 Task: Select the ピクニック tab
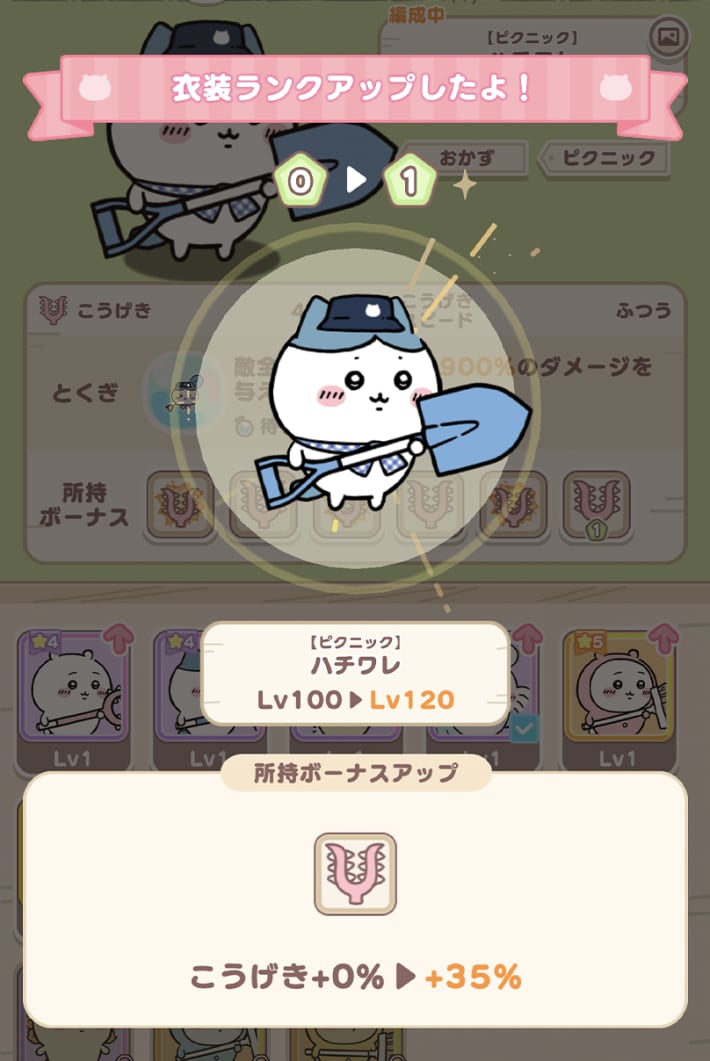(x=606, y=158)
